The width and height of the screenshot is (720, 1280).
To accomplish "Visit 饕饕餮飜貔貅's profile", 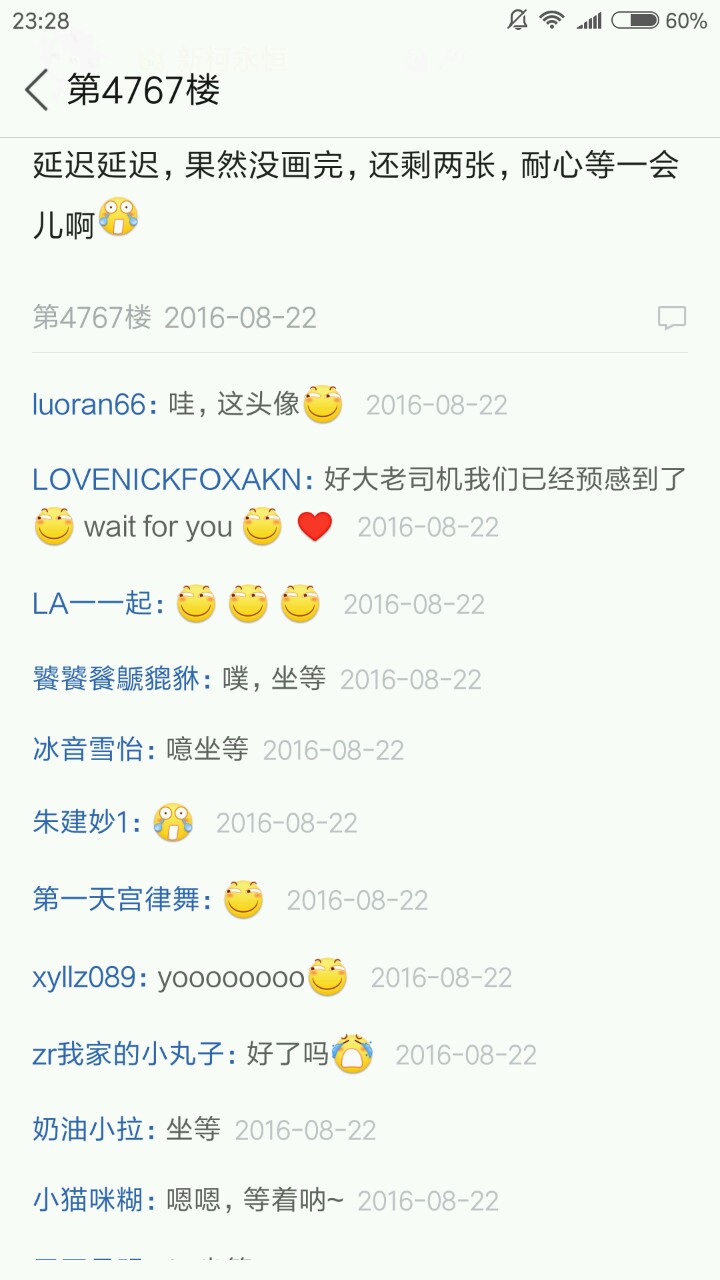I will click(116, 679).
